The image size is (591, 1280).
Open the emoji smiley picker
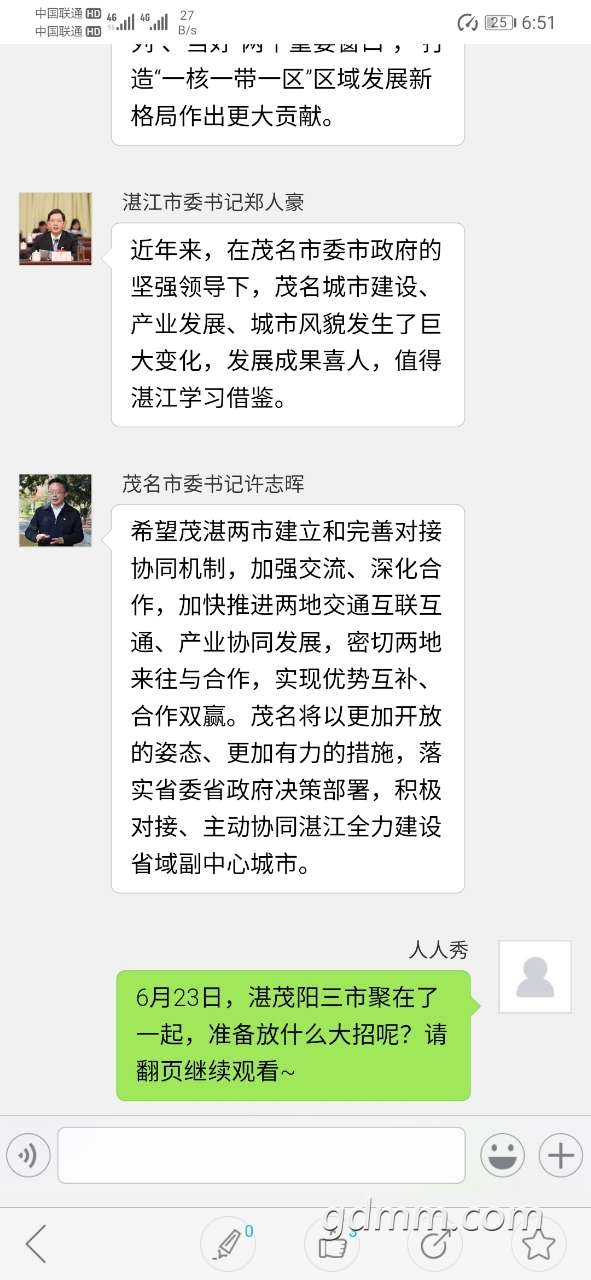pyautogui.click(x=502, y=1156)
